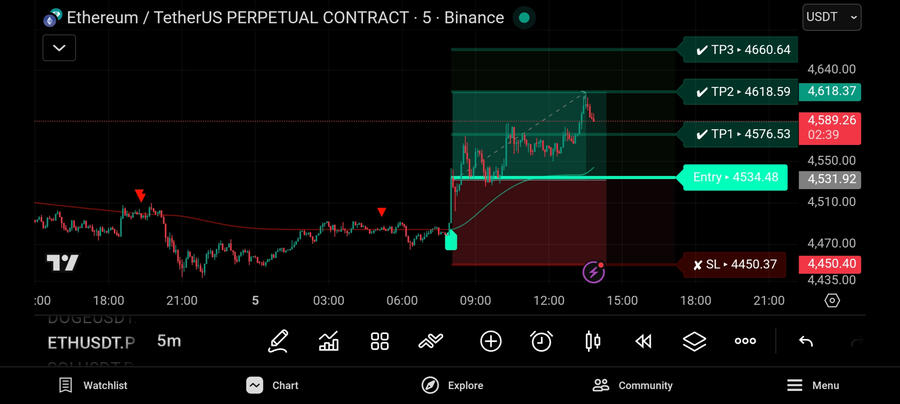Switch to the Watchlist tab
Image resolution: width=900 pixels, height=404 pixels.
pyautogui.click(x=92, y=385)
